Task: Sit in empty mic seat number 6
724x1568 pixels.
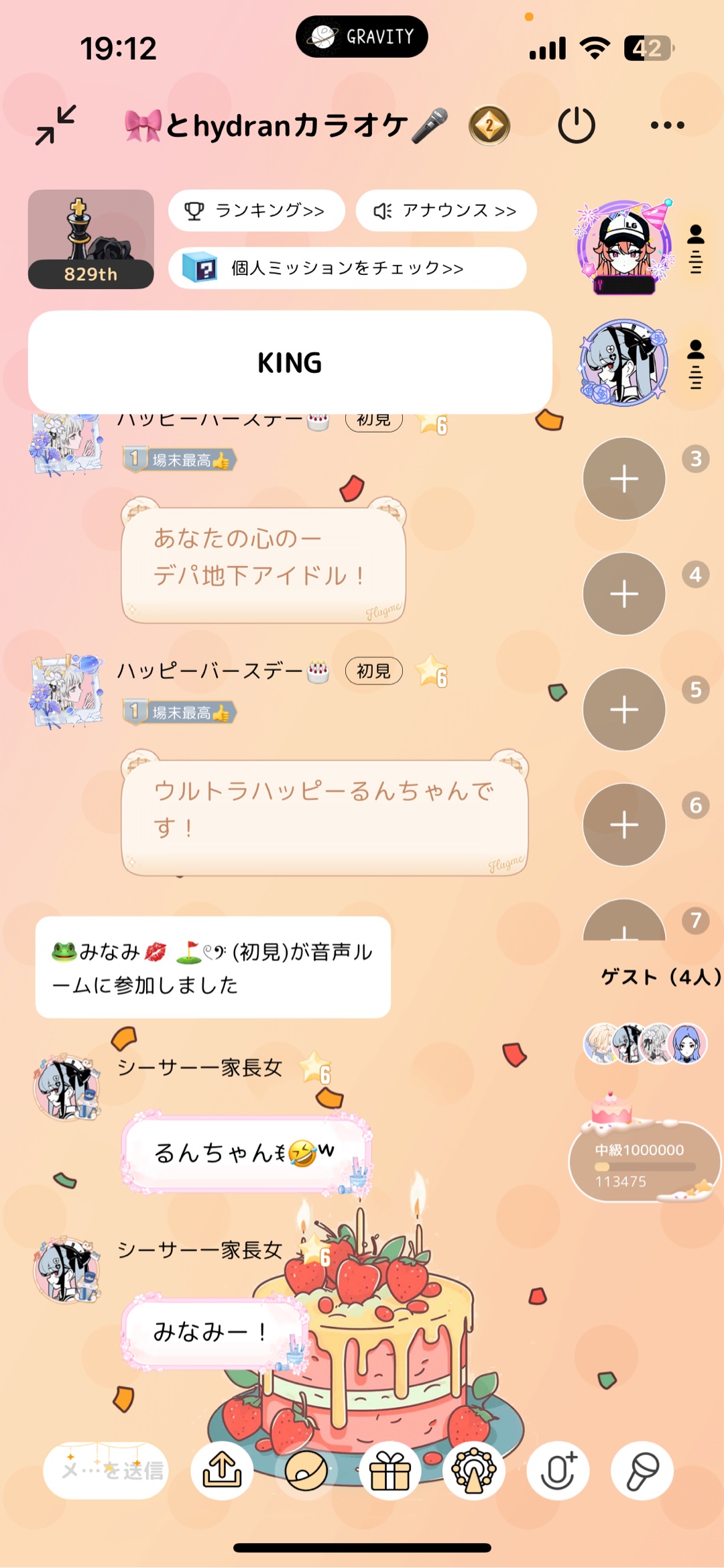Action: 624,825
